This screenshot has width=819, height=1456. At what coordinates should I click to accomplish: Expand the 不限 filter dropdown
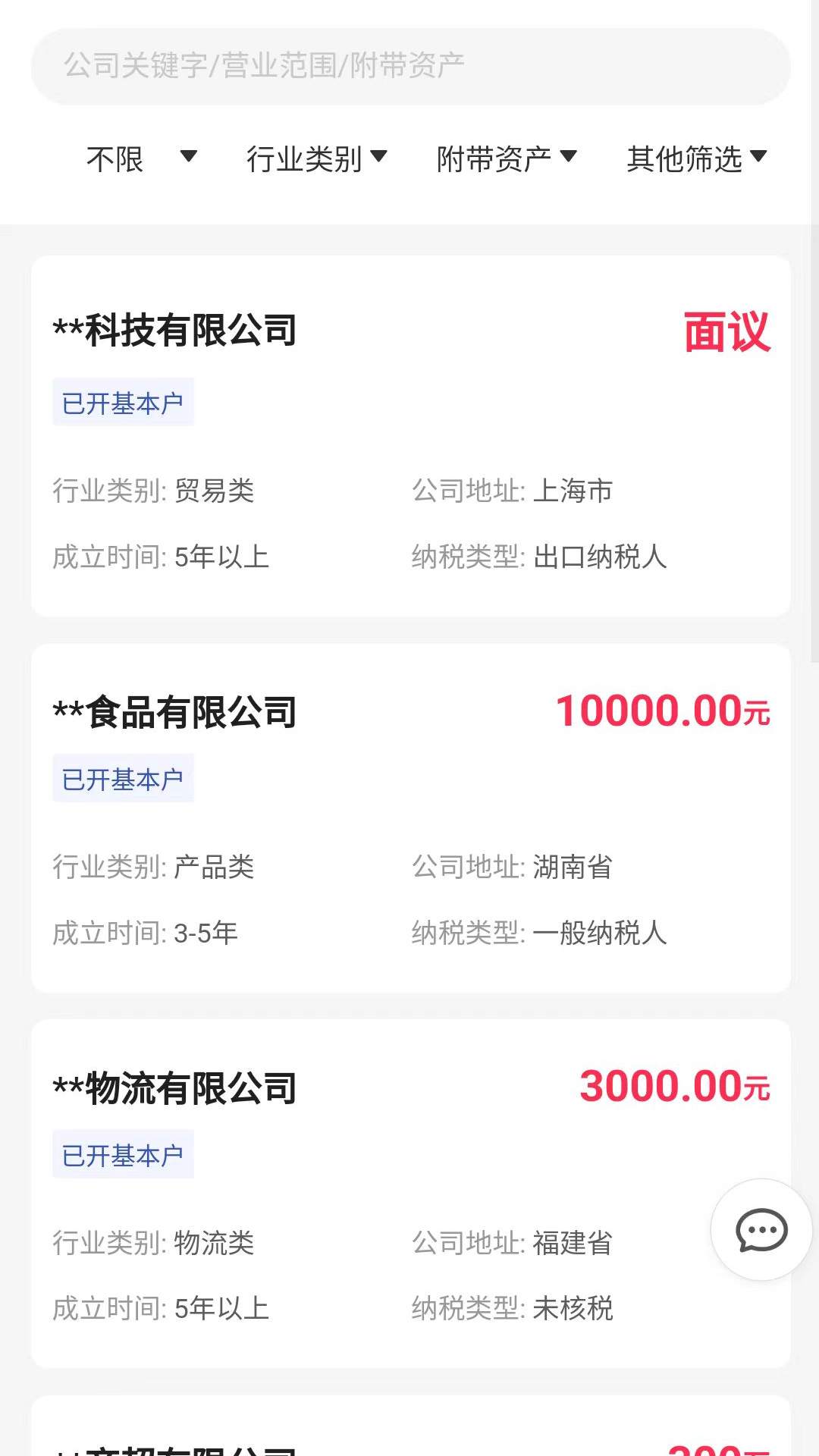pyautogui.click(x=139, y=158)
